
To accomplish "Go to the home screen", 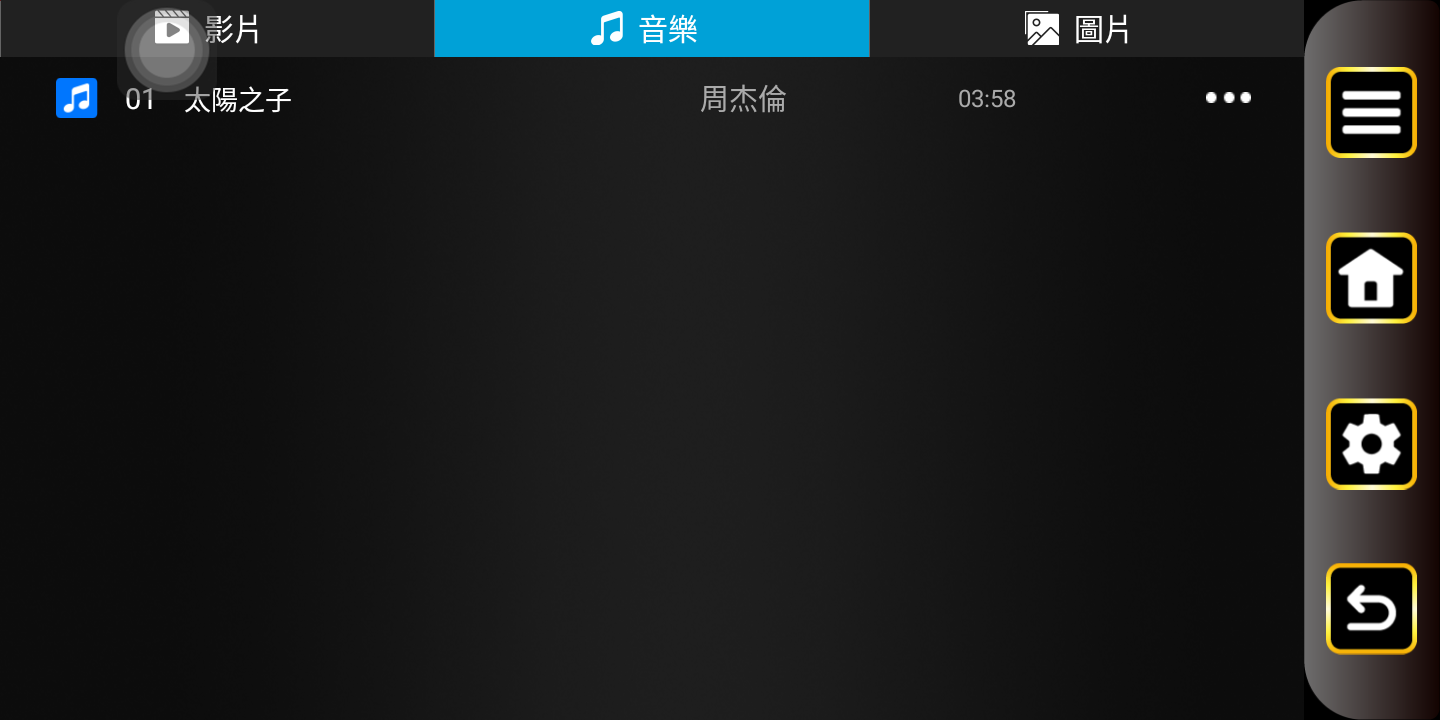I will (x=1371, y=278).
